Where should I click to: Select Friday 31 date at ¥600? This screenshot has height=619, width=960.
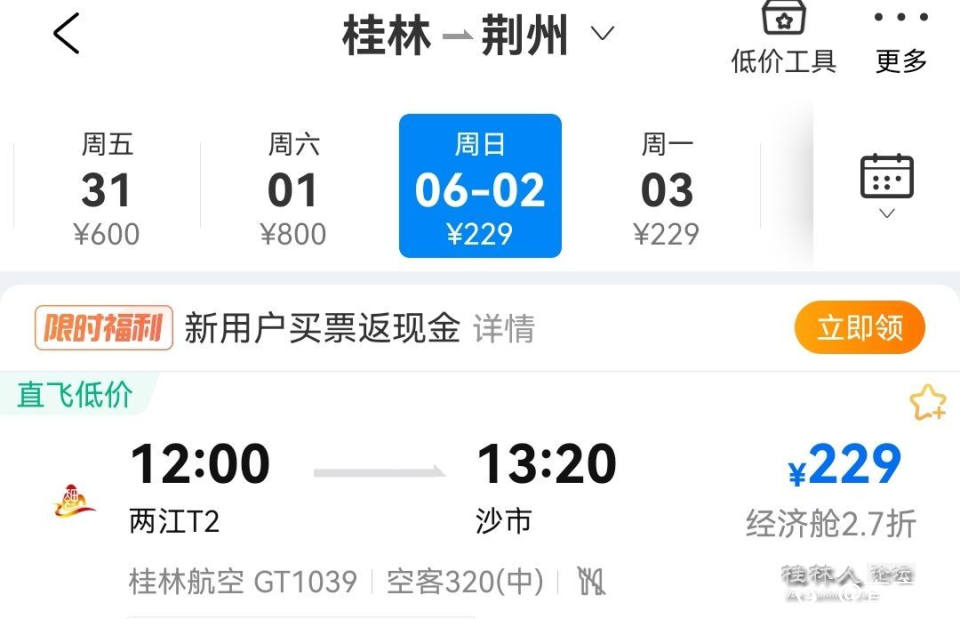tap(106, 188)
